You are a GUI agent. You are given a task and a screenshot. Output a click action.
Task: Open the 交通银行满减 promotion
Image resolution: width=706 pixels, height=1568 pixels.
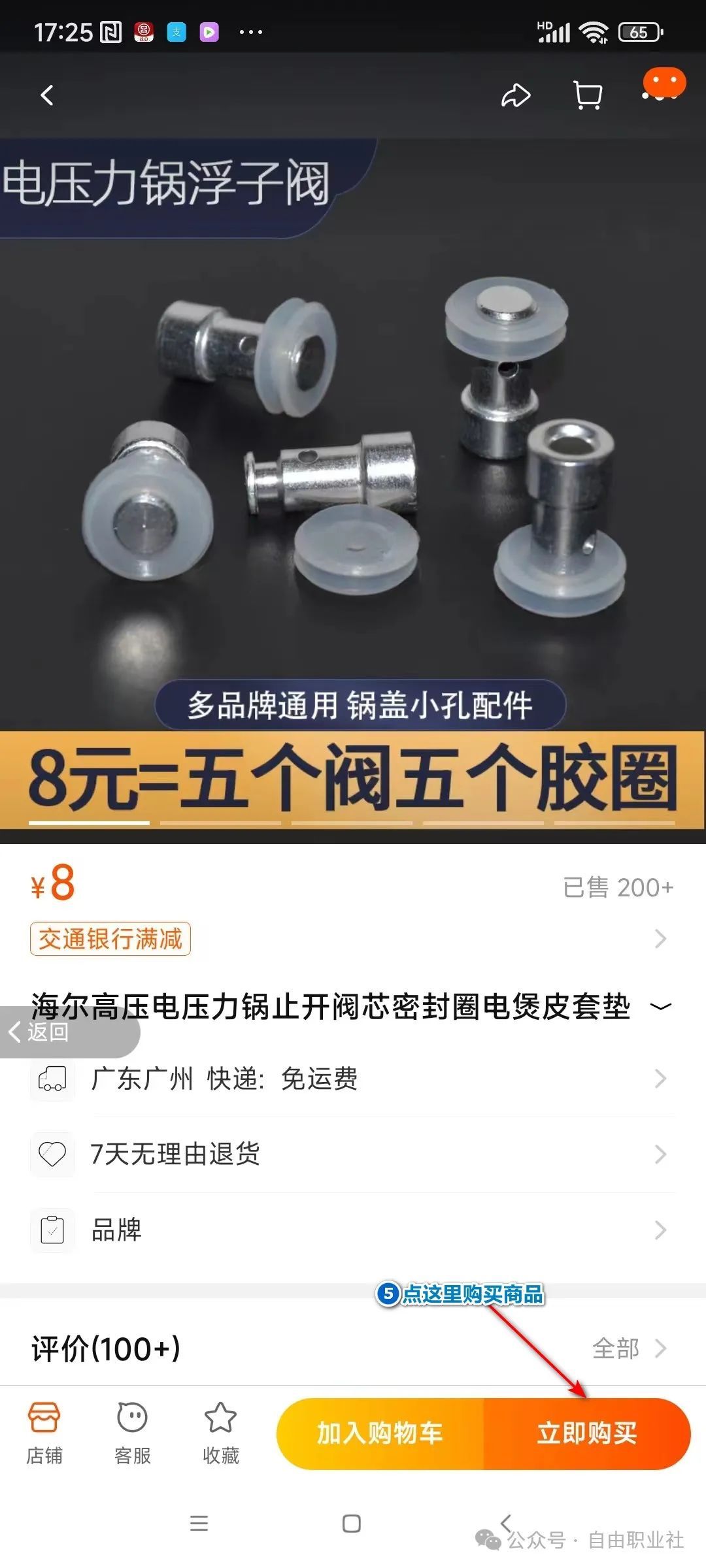coord(110,939)
